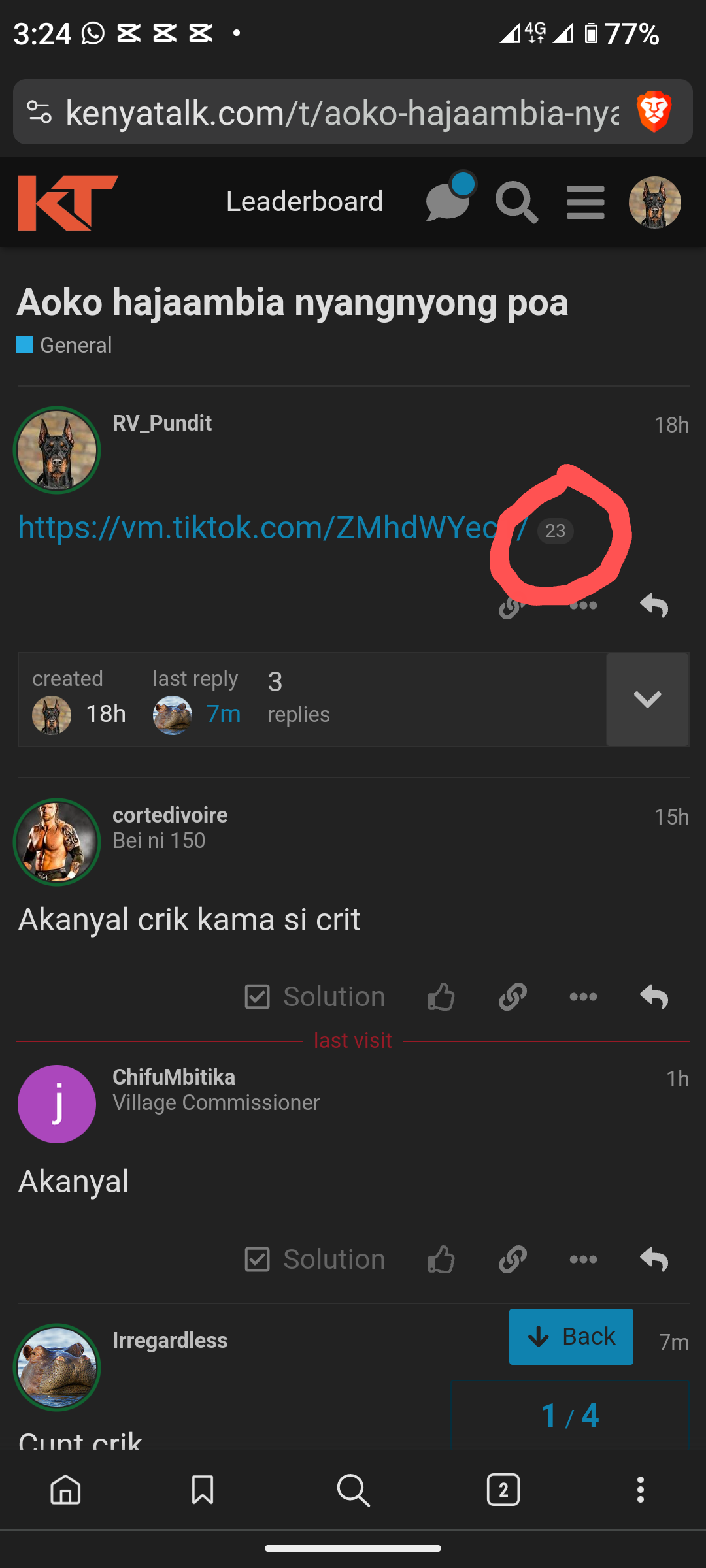The height and width of the screenshot is (1568, 706).
Task: Like cortedivoire's reply
Action: [x=441, y=997]
